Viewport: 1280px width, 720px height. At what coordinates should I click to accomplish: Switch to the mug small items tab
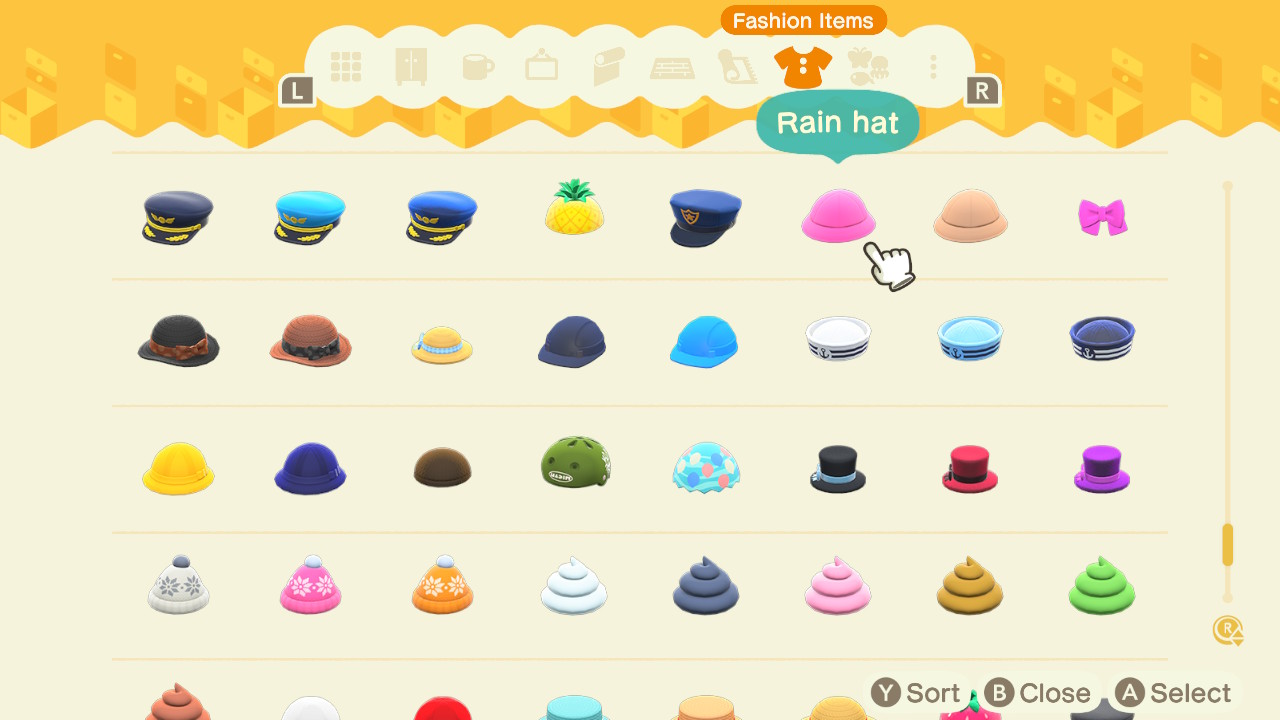tap(477, 67)
